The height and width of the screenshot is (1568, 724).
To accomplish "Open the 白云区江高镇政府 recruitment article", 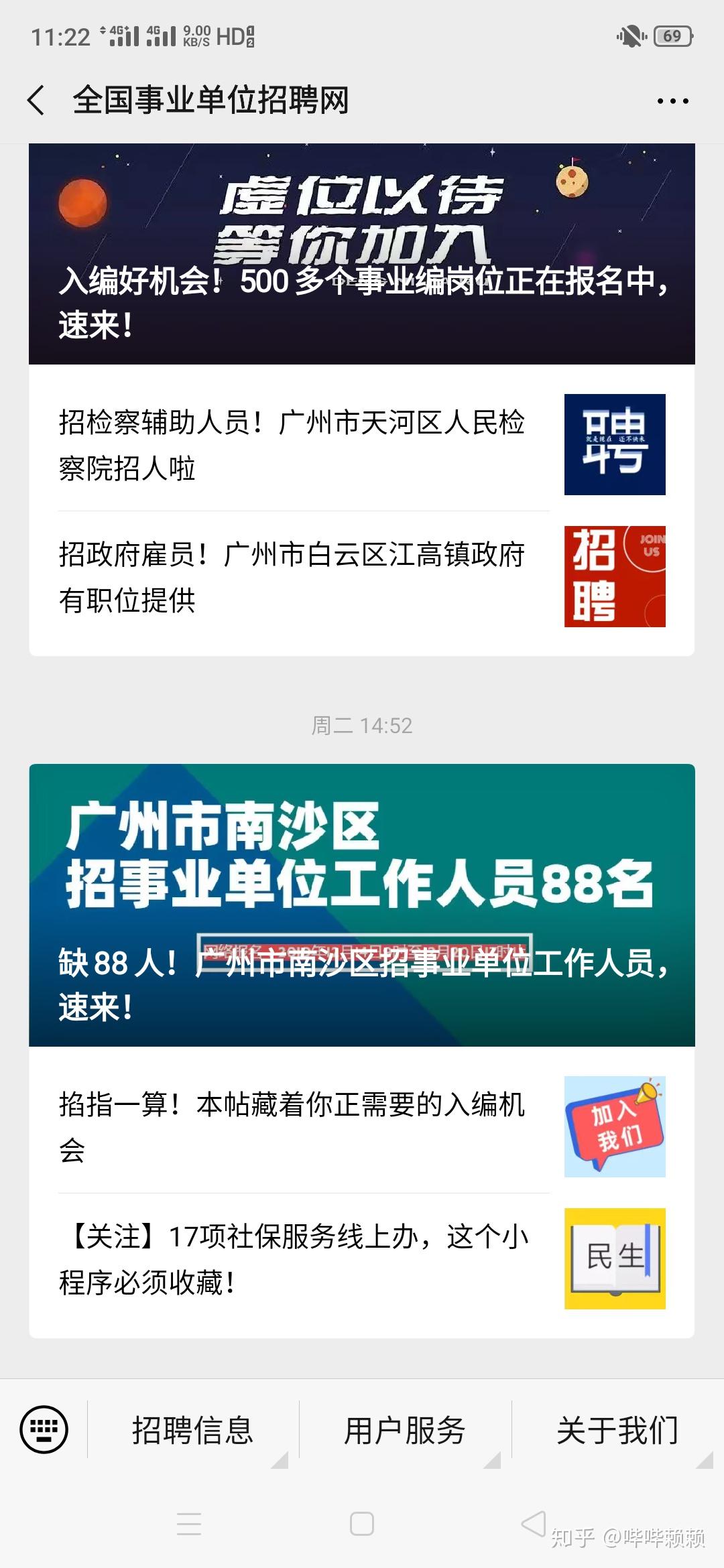I will (362, 577).
